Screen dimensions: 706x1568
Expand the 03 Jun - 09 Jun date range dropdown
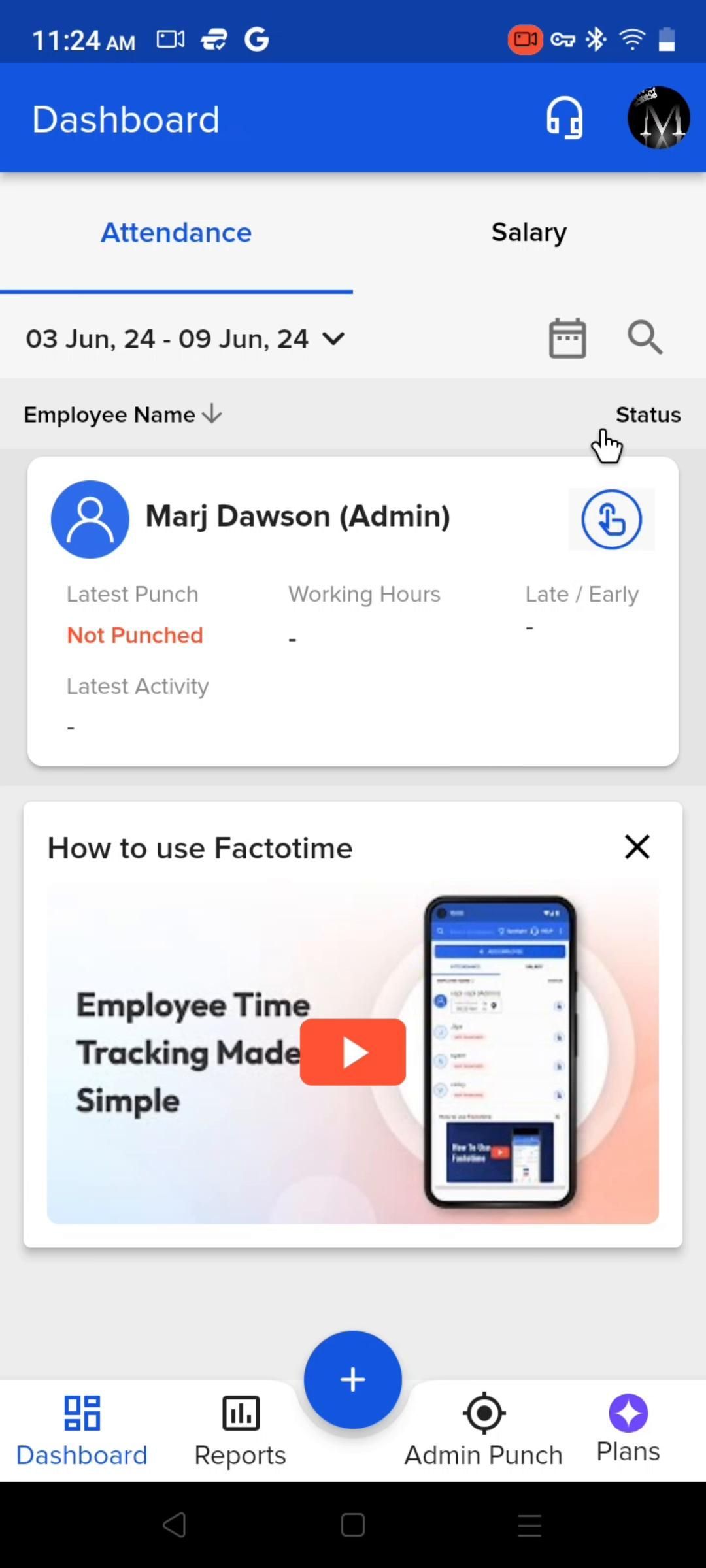(x=185, y=338)
